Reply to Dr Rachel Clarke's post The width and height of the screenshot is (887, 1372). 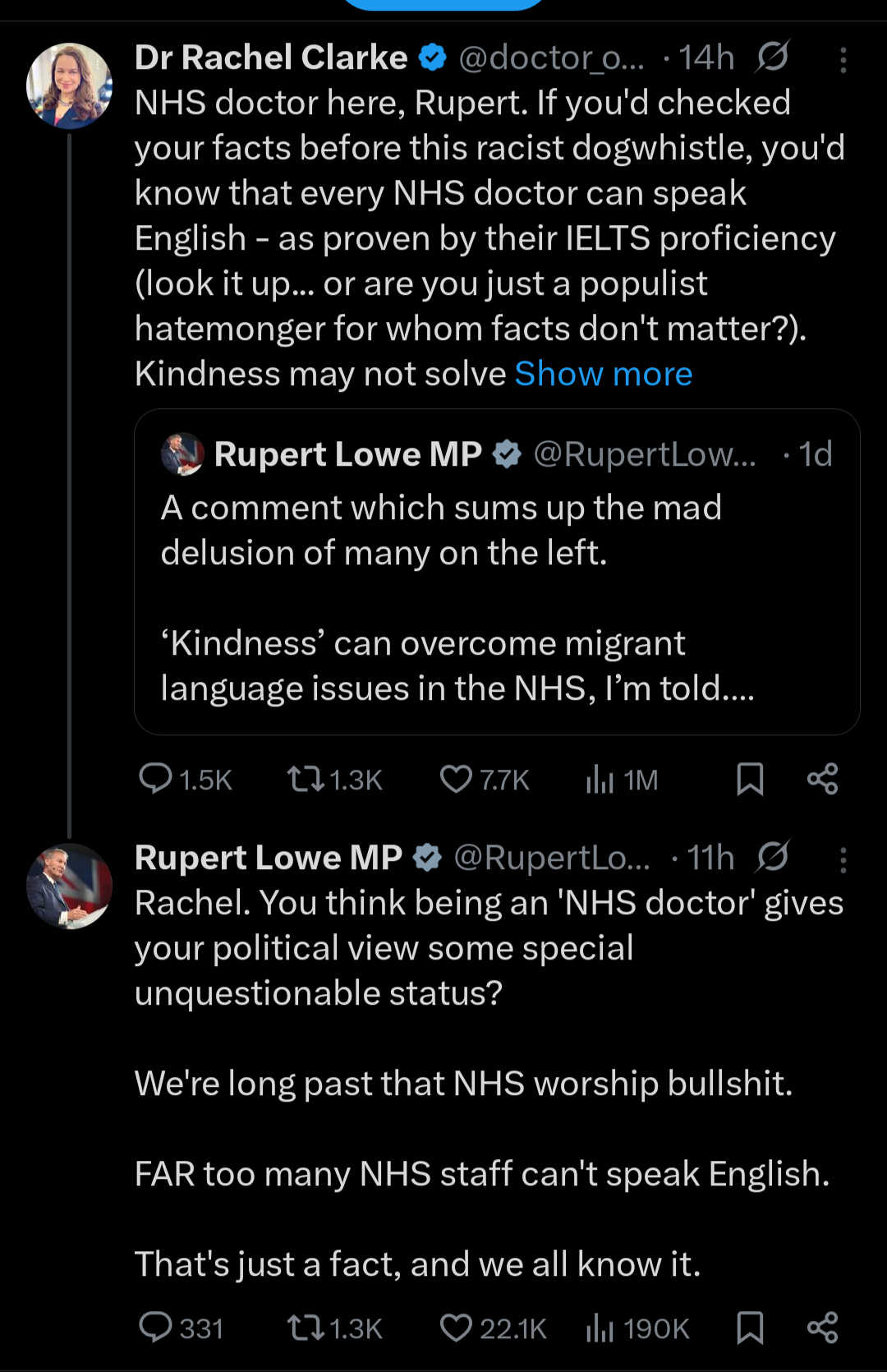pyautogui.click(x=185, y=779)
